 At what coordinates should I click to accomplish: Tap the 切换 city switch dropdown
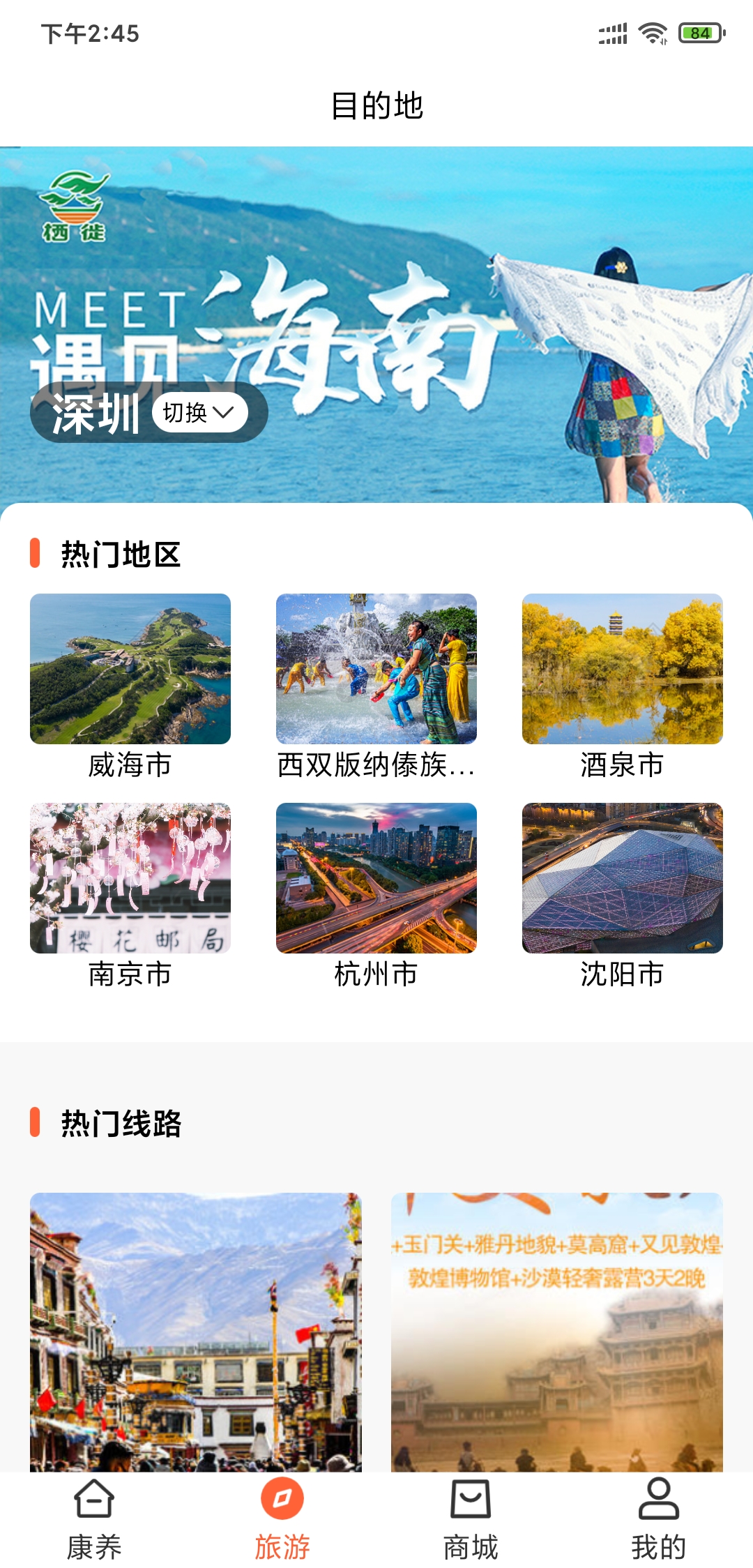click(199, 412)
